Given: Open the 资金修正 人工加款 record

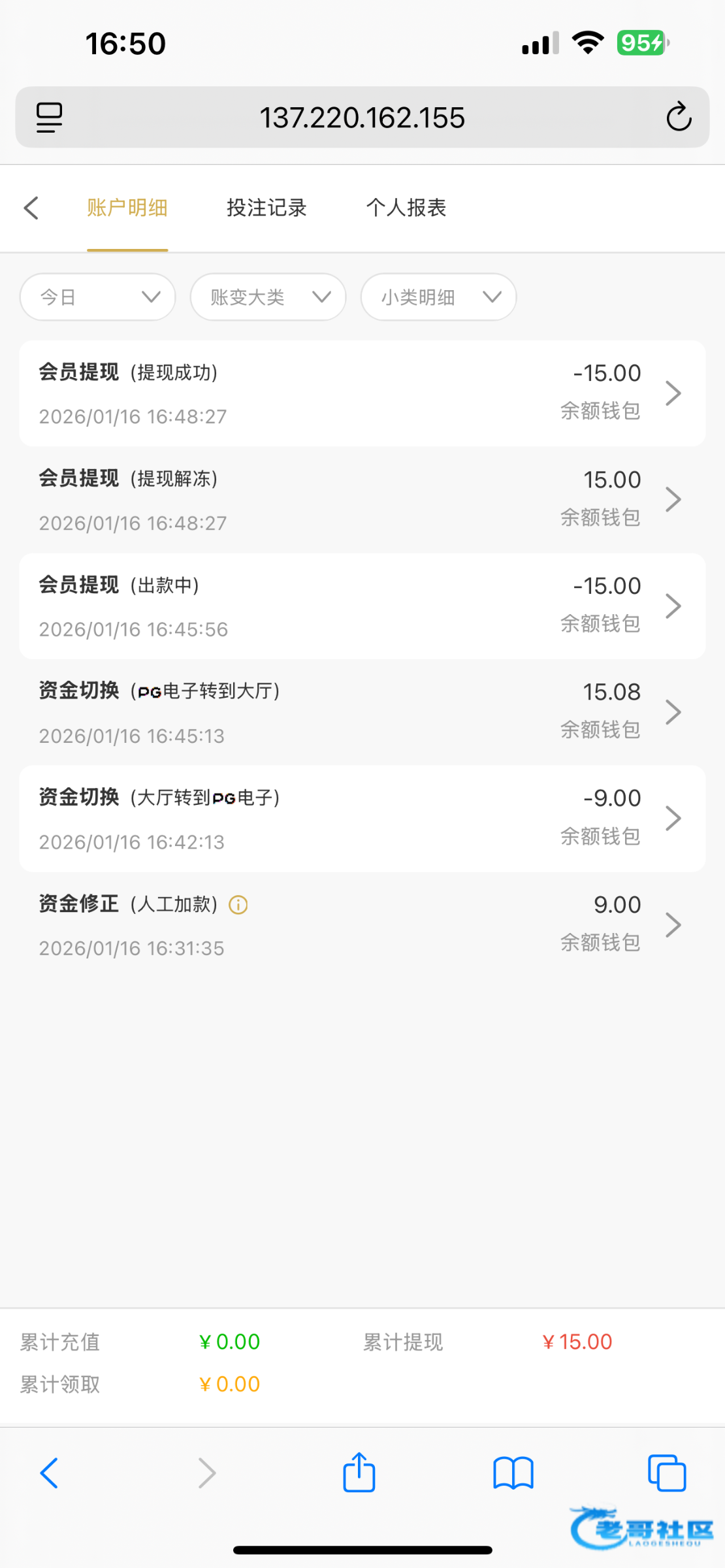Looking at the screenshot, I should (362, 925).
